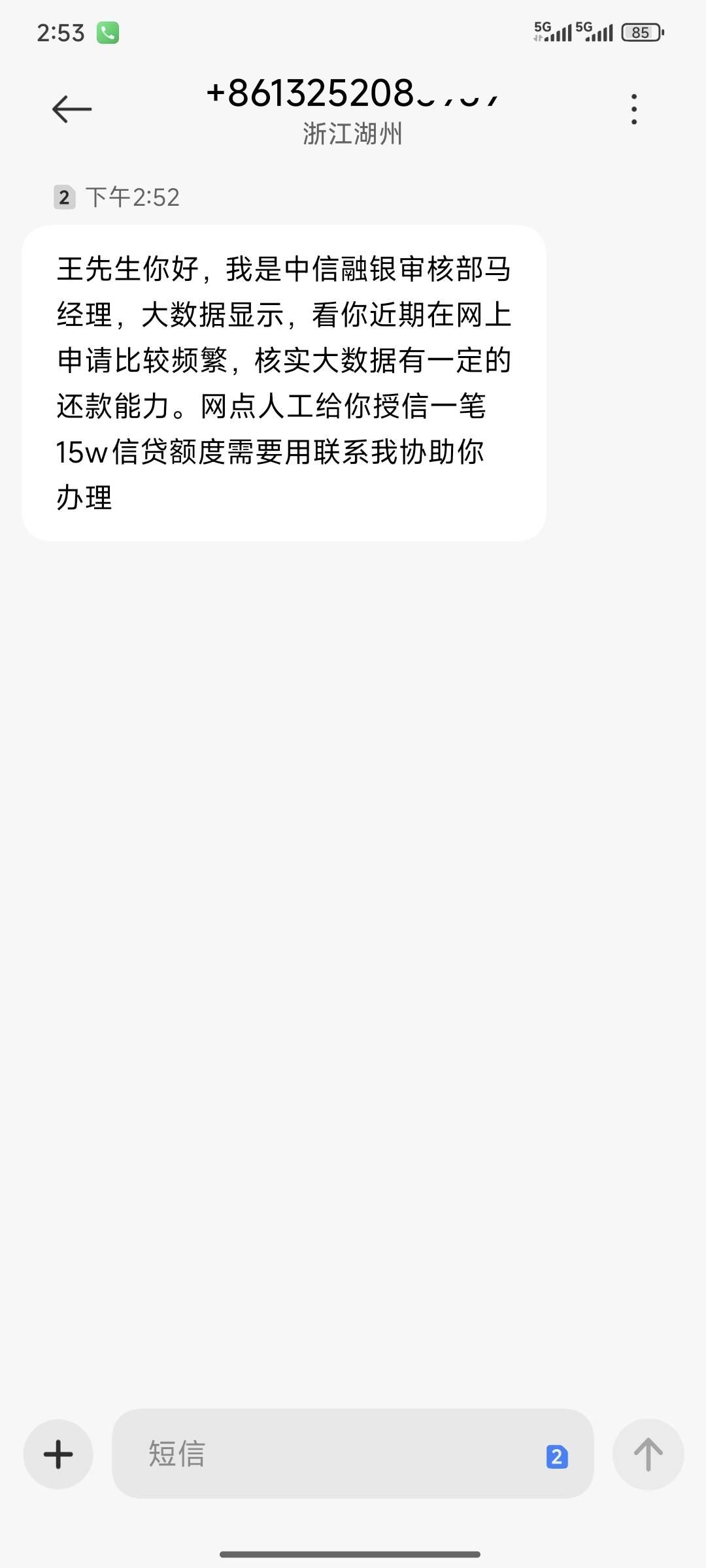The height and width of the screenshot is (1568, 706).
Task: Go back to the message list
Action: click(72, 109)
